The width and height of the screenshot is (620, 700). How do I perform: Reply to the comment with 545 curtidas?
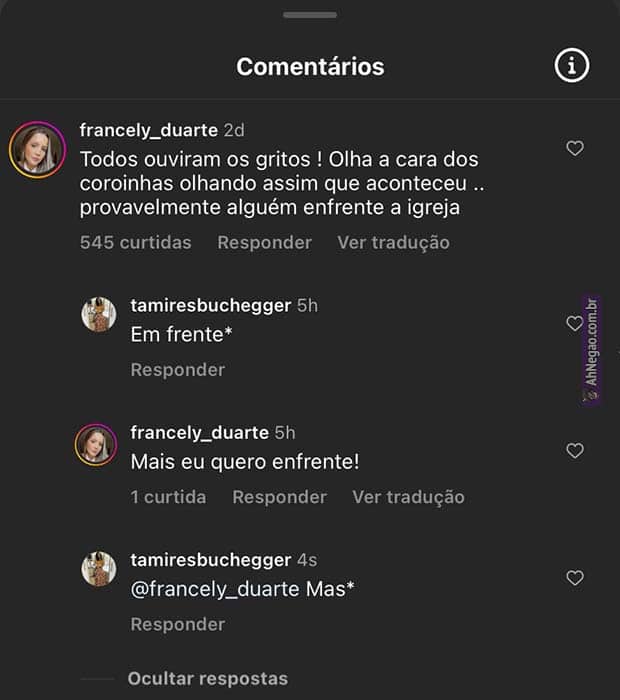(264, 242)
